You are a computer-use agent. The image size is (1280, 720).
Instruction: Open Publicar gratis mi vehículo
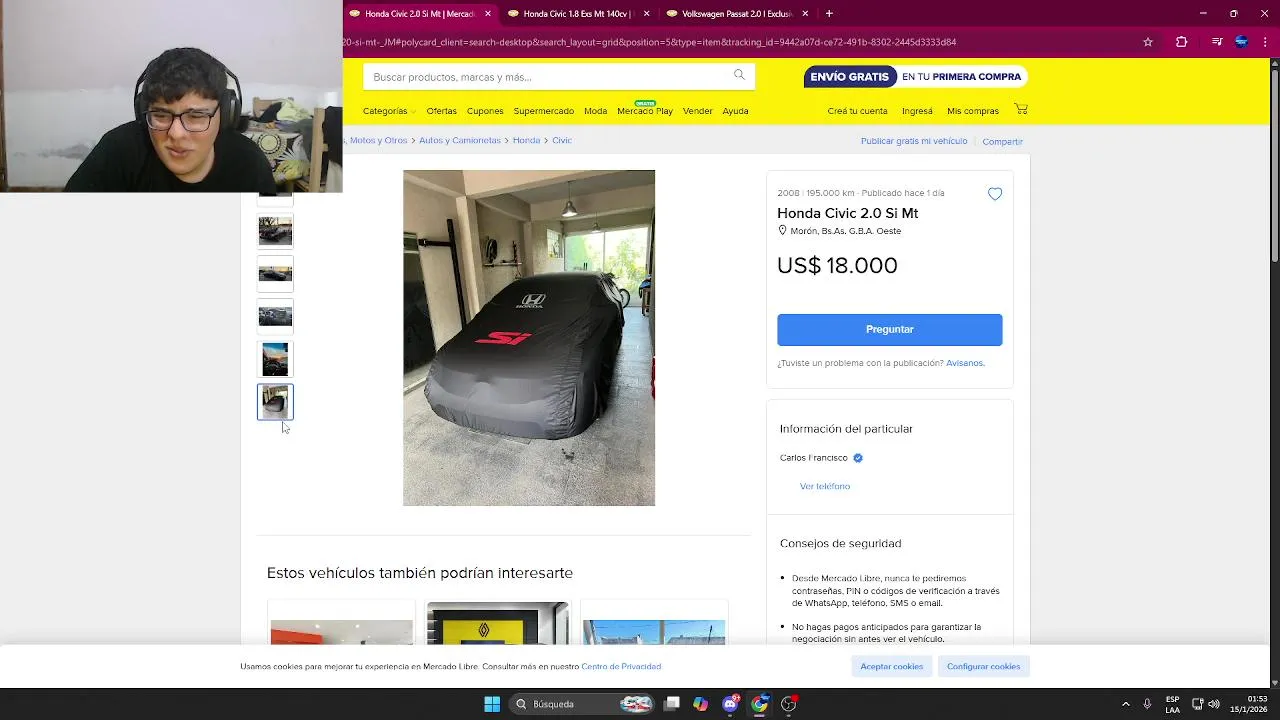pyautogui.click(x=913, y=141)
